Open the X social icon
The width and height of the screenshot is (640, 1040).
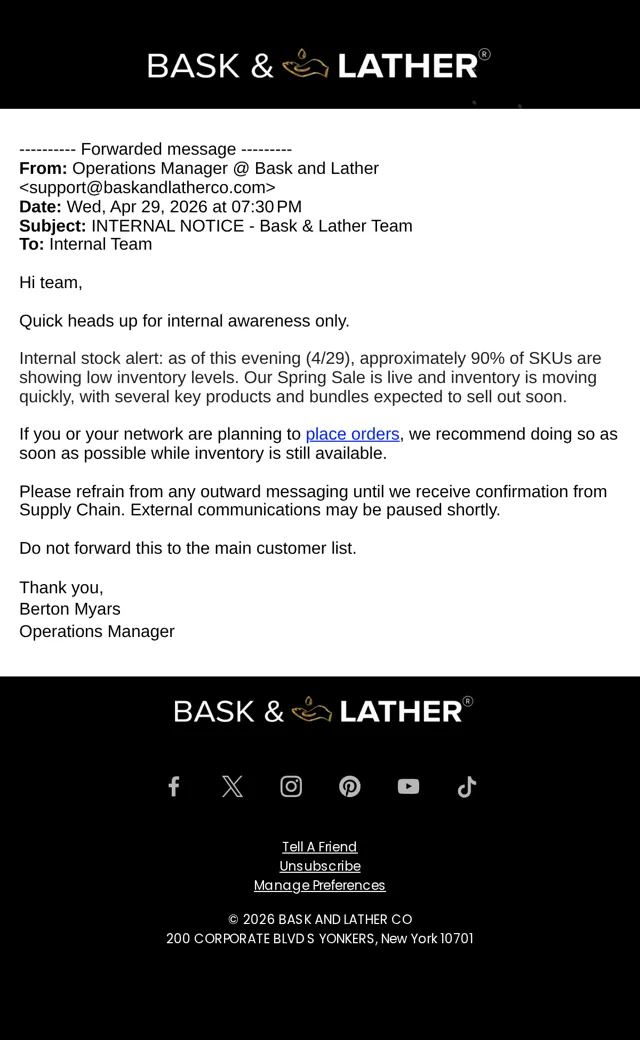pyautogui.click(x=232, y=787)
